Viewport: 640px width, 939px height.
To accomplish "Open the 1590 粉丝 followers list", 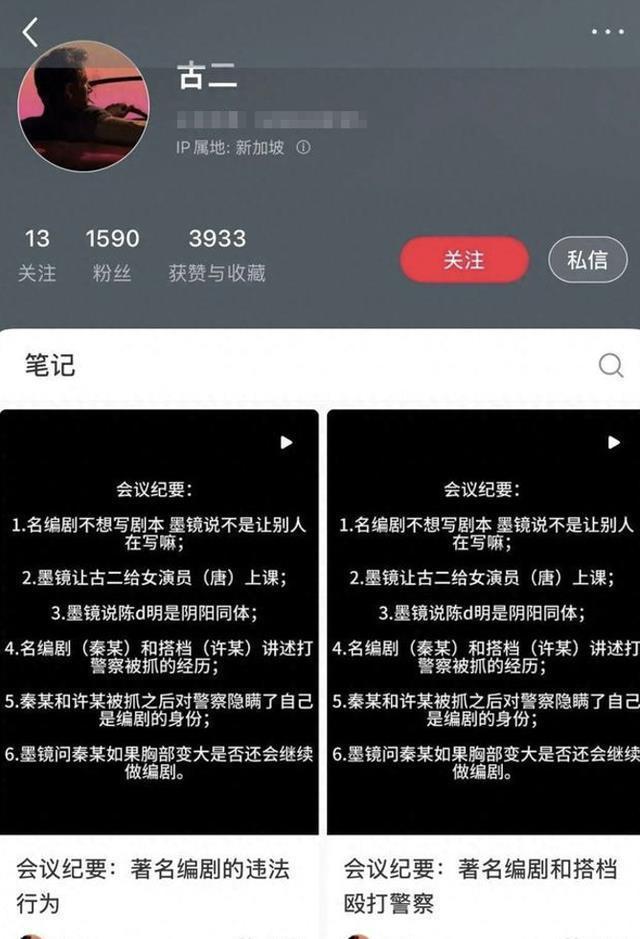I will coord(112,254).
